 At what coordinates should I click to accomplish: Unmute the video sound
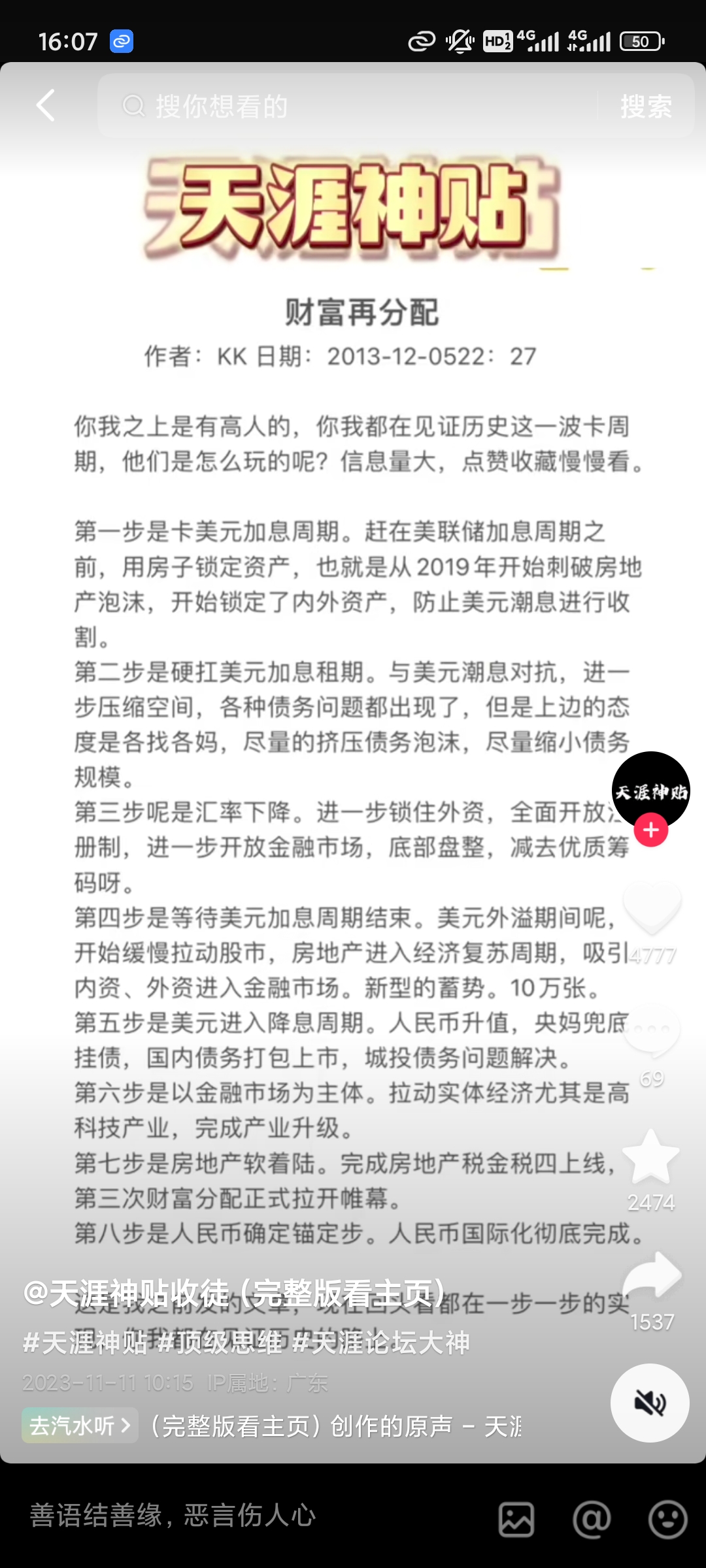click(650, 1403)
